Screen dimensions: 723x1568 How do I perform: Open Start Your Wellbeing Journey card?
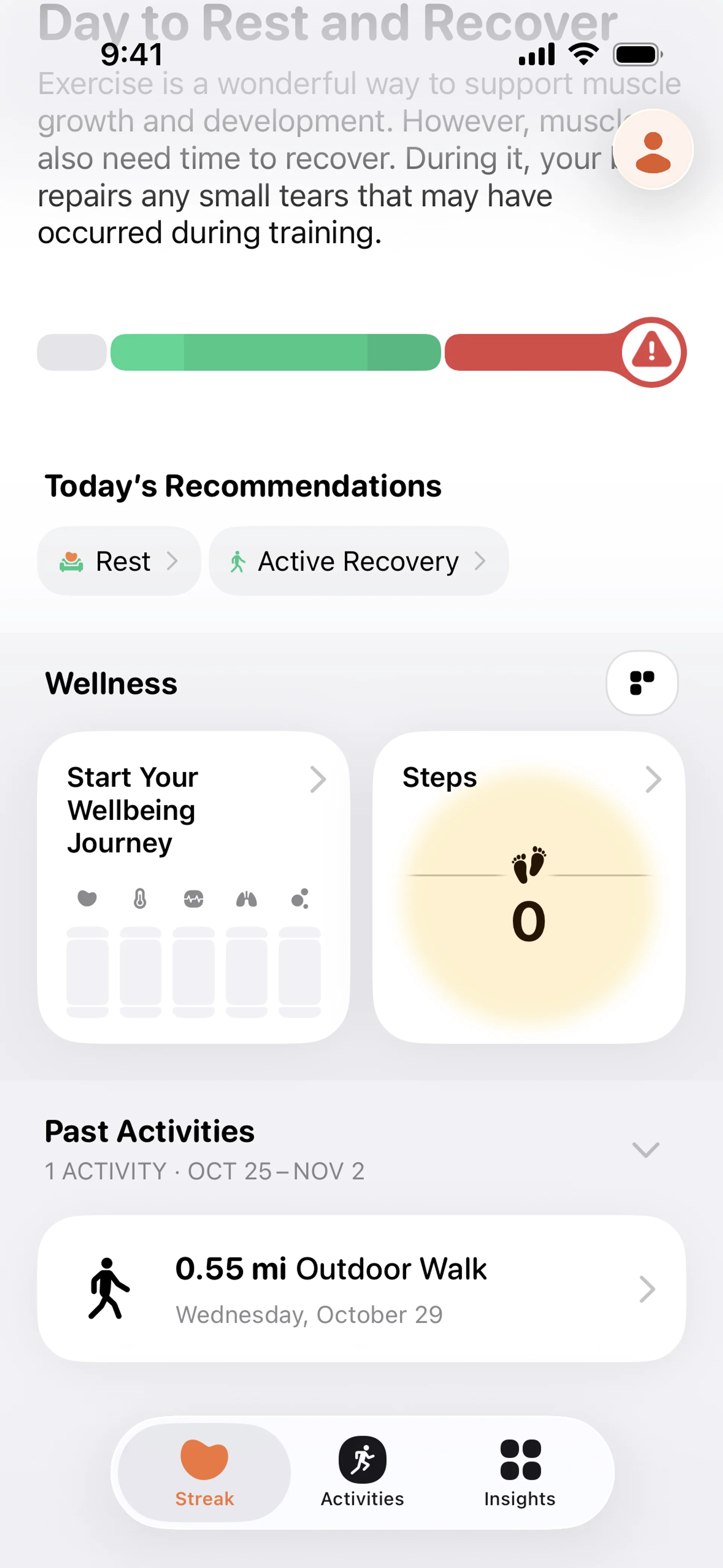(x=194, y=887)
